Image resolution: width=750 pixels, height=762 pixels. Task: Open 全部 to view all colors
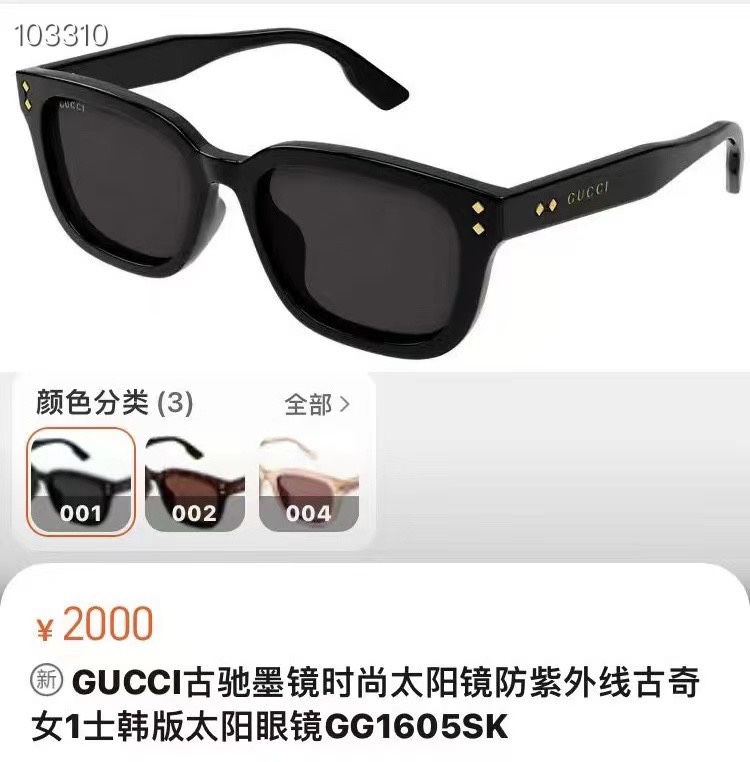coord(317,404)
